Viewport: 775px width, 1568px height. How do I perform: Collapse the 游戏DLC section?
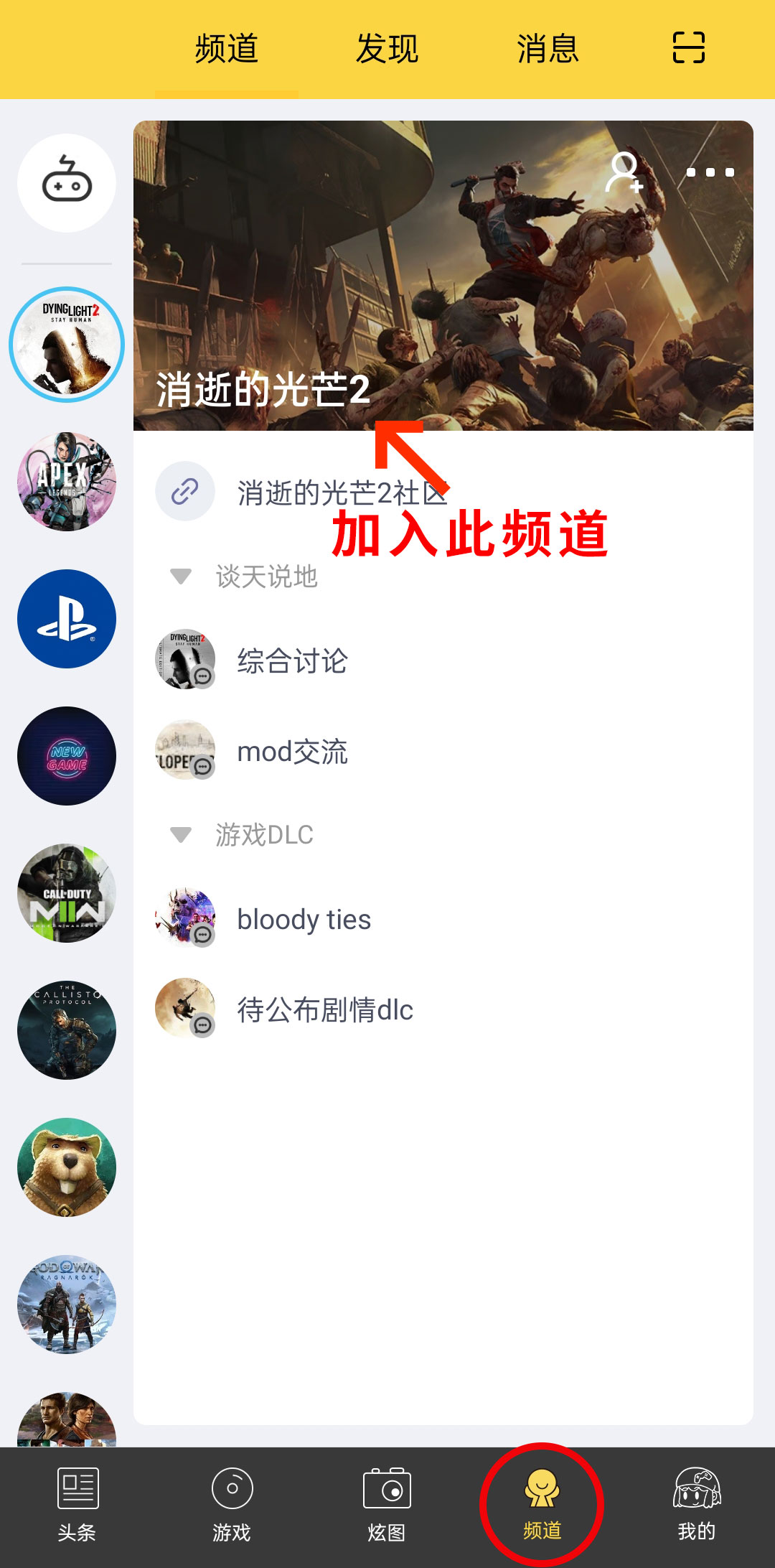(x=181, y=834)
